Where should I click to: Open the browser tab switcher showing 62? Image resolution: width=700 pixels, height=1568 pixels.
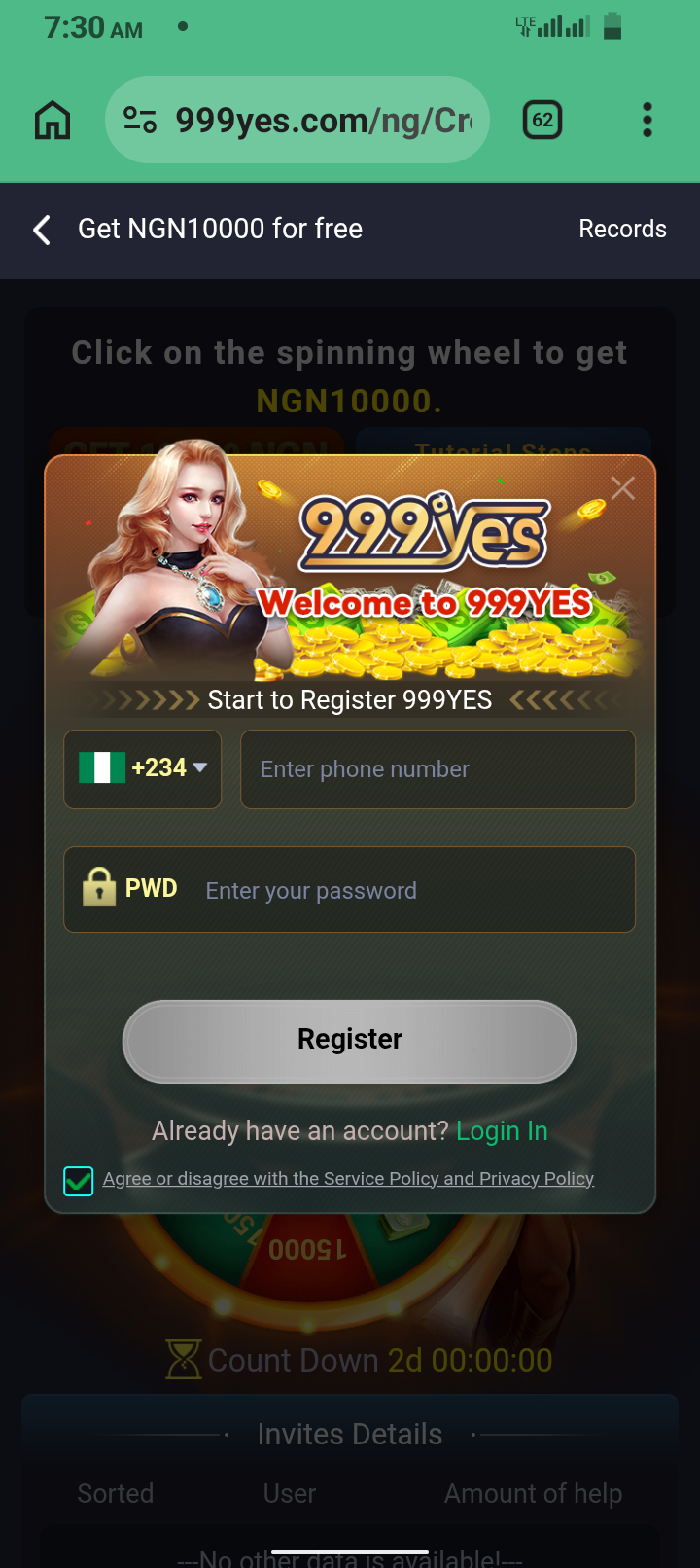click(x=542, y=121)
